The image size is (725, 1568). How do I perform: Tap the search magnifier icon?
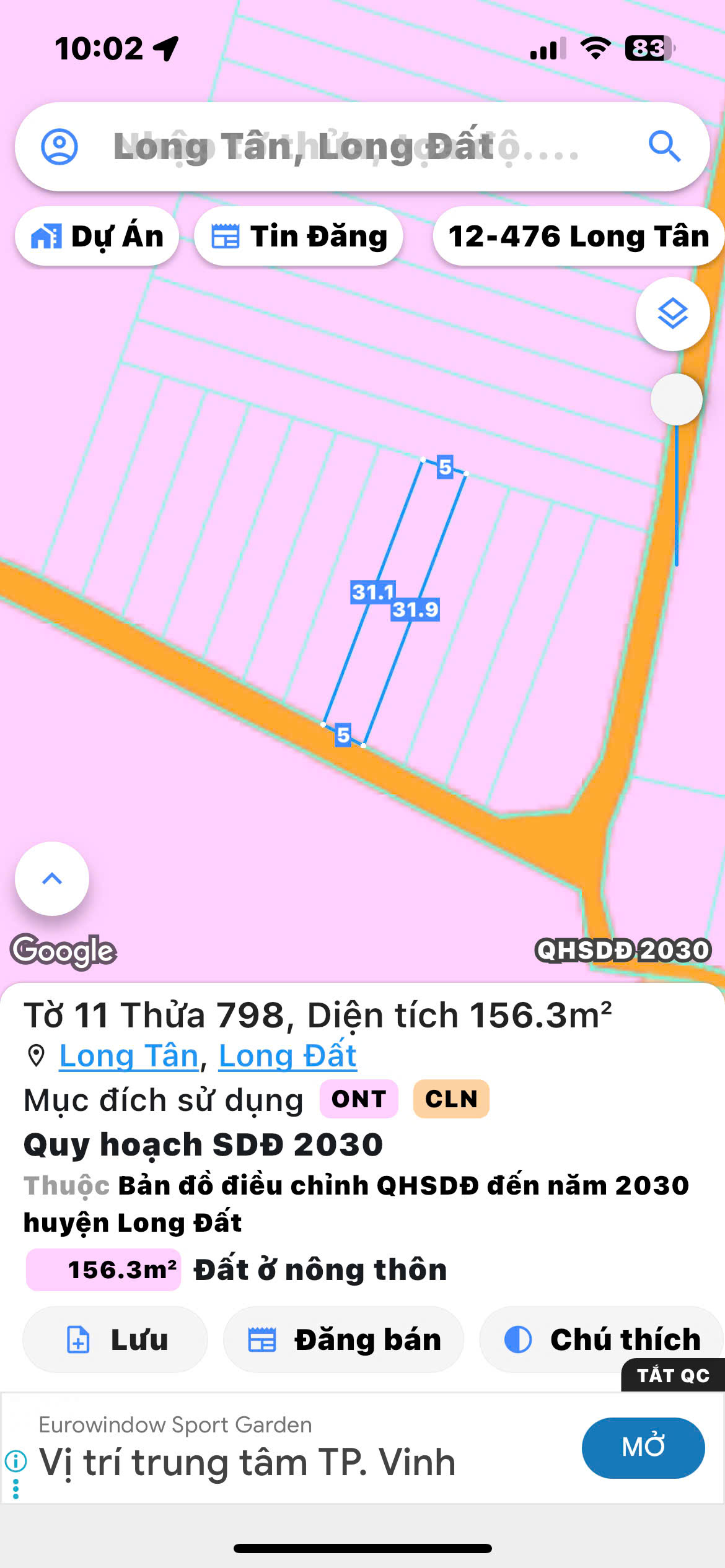click(664, 147)
